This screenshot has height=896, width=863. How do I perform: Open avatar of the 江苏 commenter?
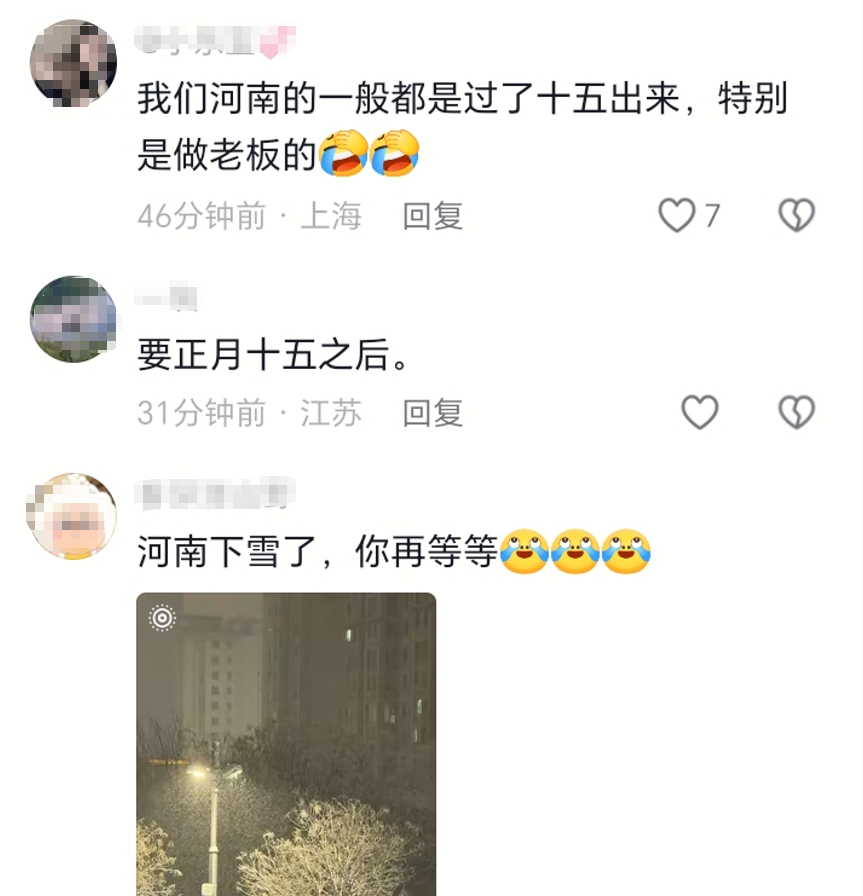coord(73,319)
